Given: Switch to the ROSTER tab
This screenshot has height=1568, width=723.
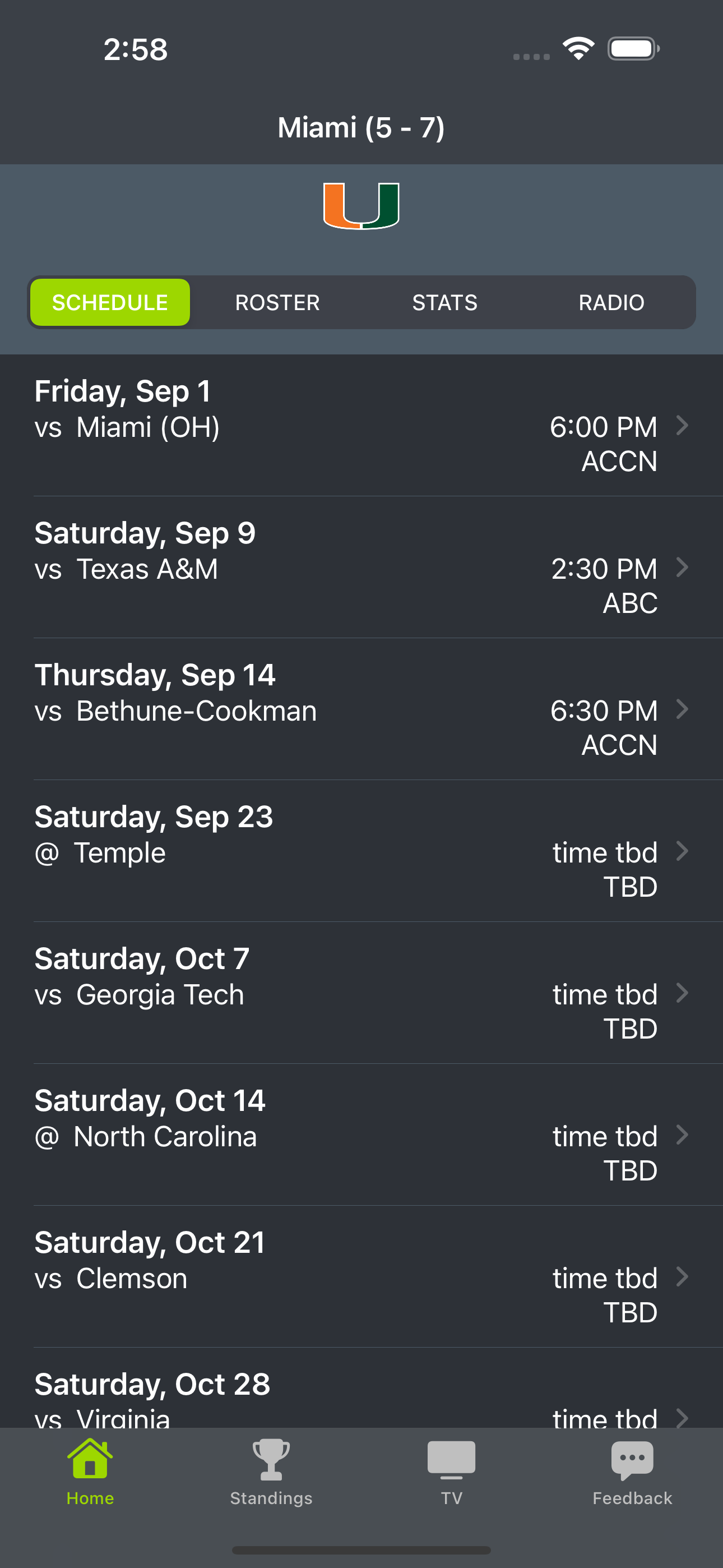Looking at the screenshot, I should point(277,302).
